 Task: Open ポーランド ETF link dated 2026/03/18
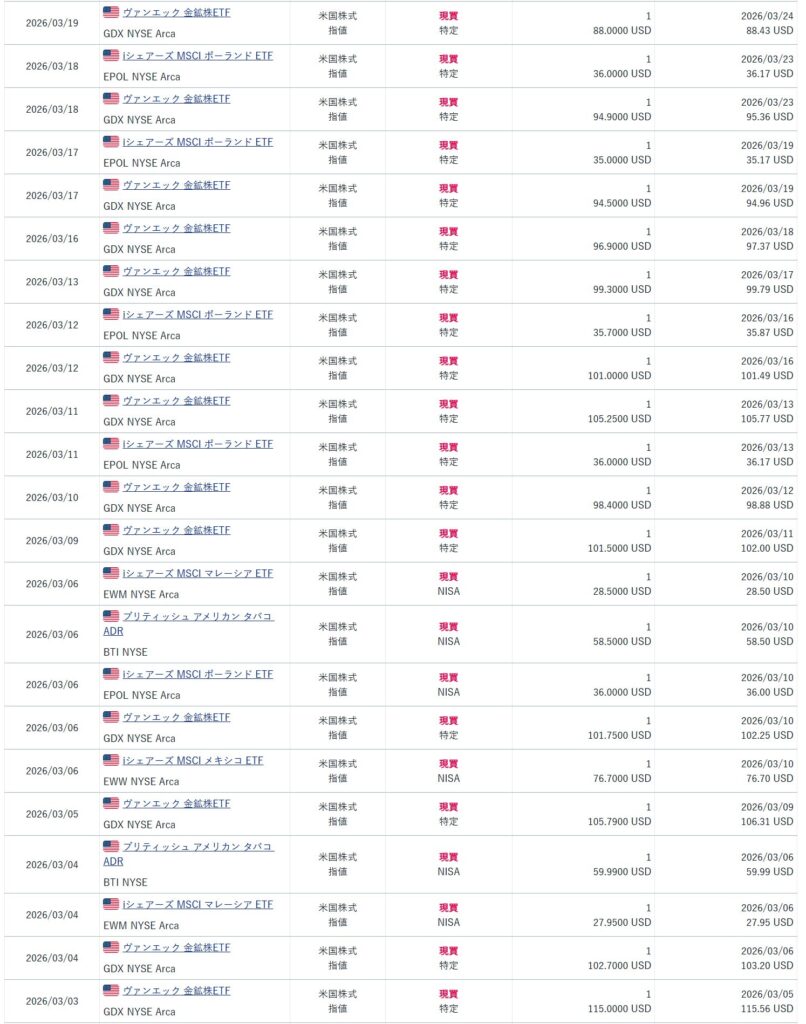pyautogui.click(x=197, y=56)
